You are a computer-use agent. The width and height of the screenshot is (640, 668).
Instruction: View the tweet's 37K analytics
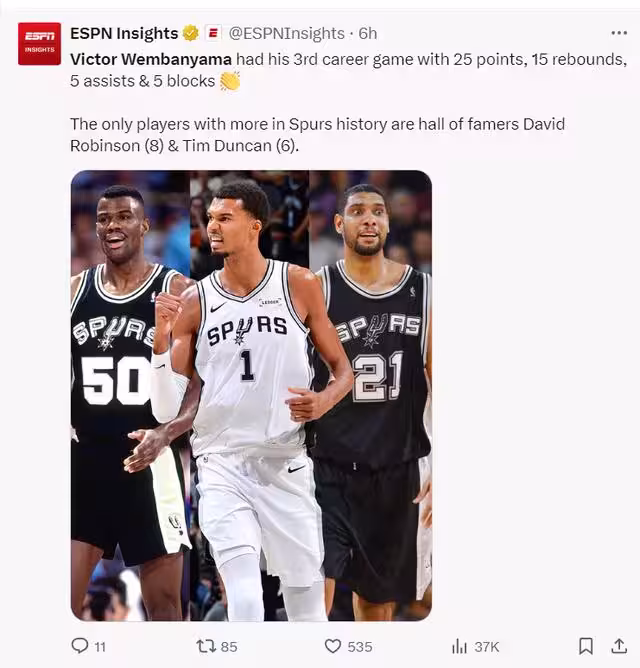pyautogui.click(x=460, y=646)
